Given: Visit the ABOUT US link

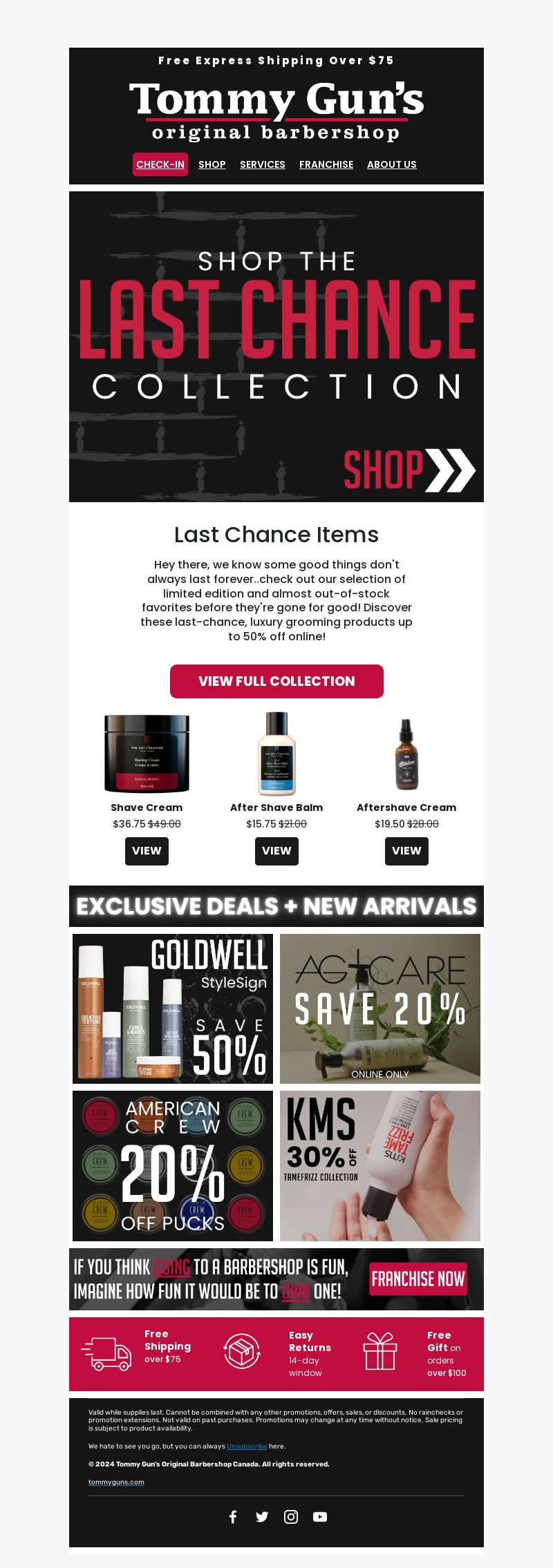Looking at the screenshot, I should click(392, 164).
